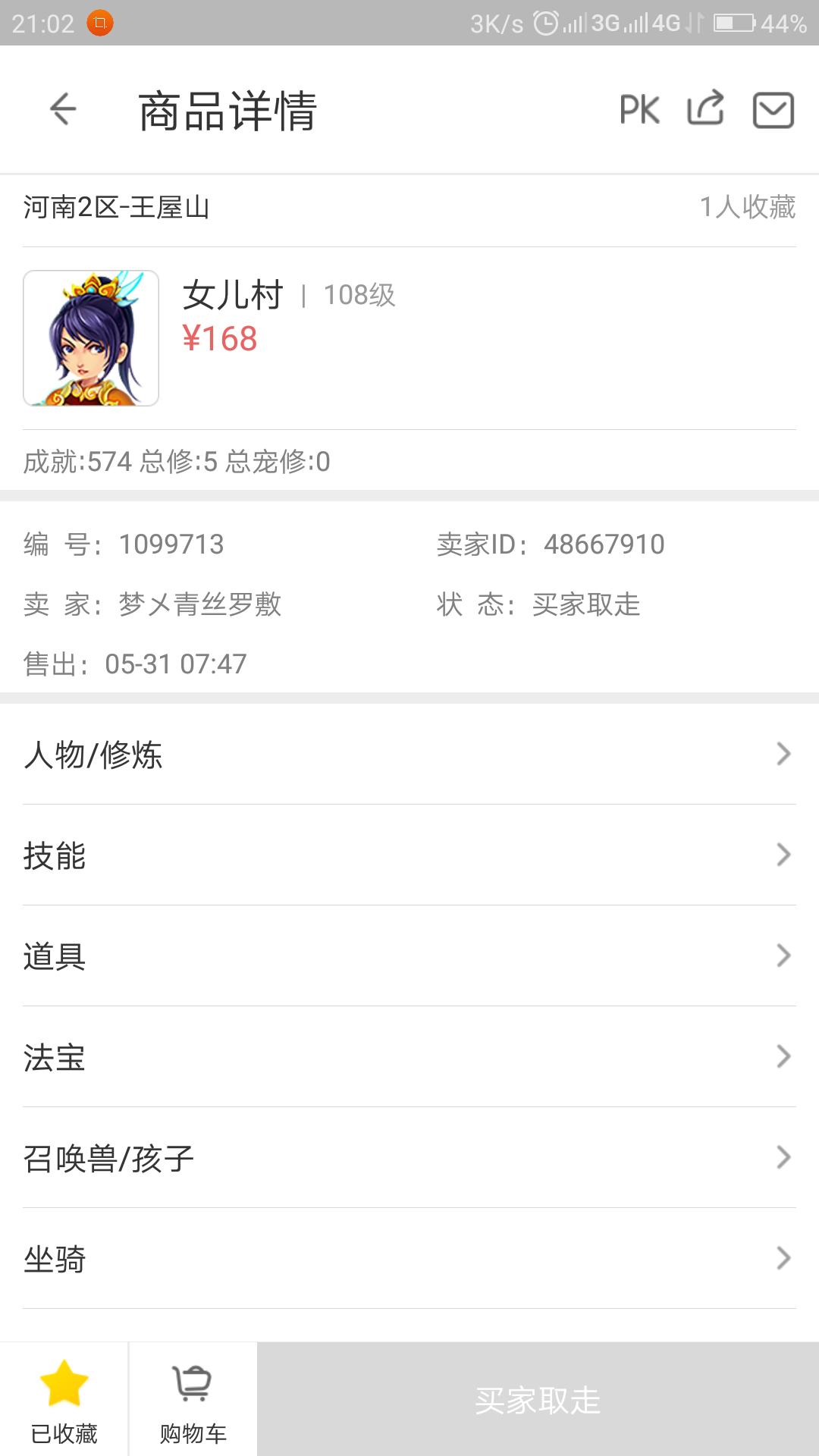
Task: Open the 人物/修炼 section
Action: pos(409,755)
